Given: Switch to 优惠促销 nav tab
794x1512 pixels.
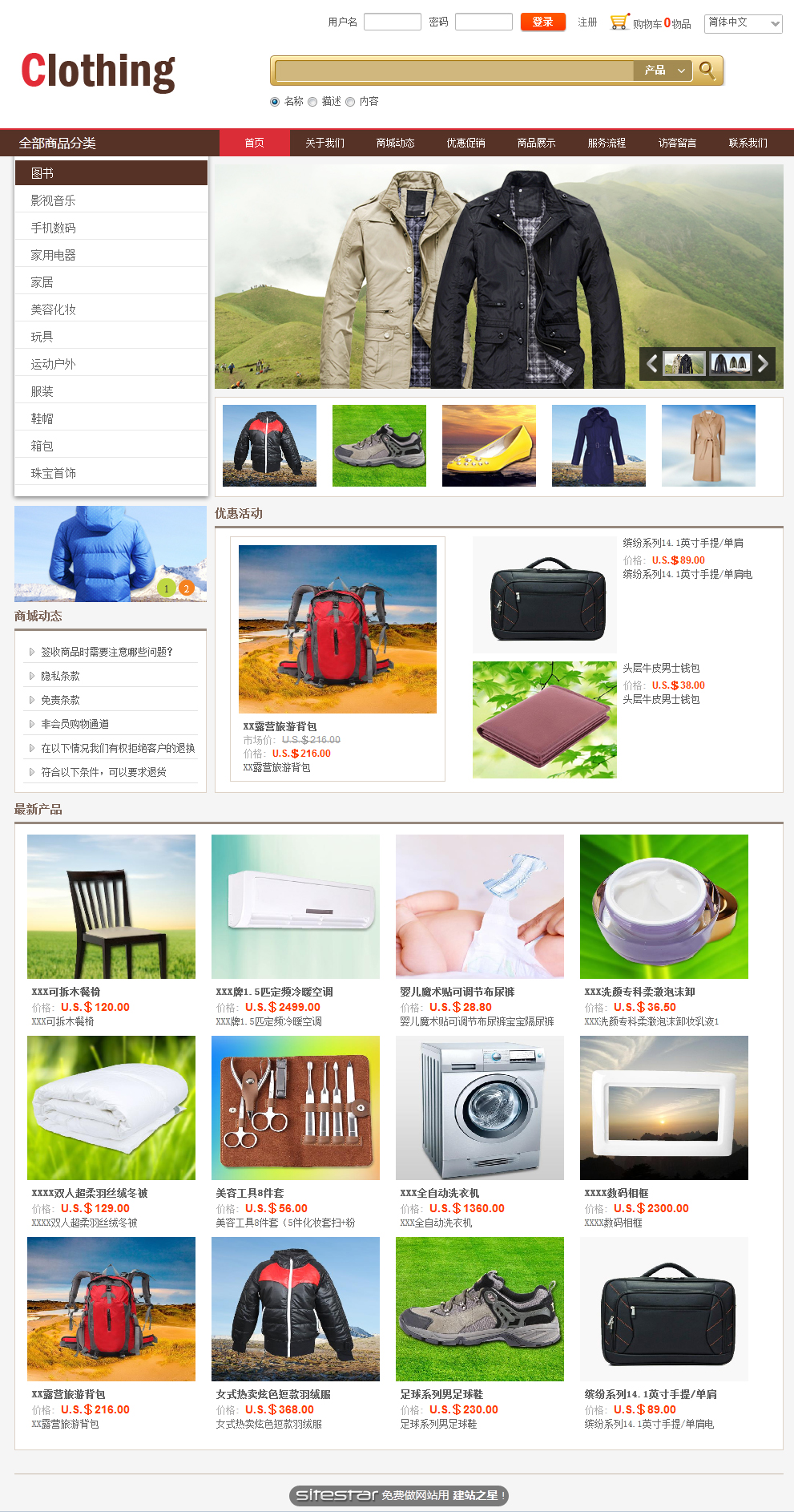Looking at the screenshot, I should [466, 143].
